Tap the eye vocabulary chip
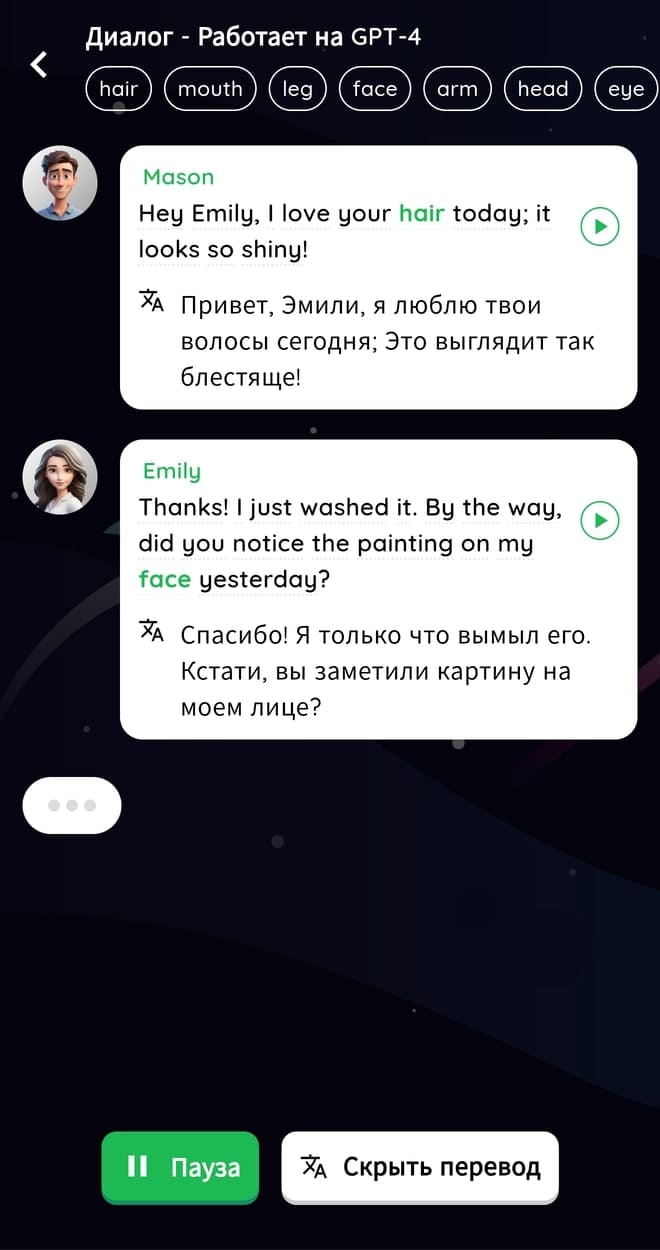This screenshot has width=660, height=1250. click(x=626, y=89)
